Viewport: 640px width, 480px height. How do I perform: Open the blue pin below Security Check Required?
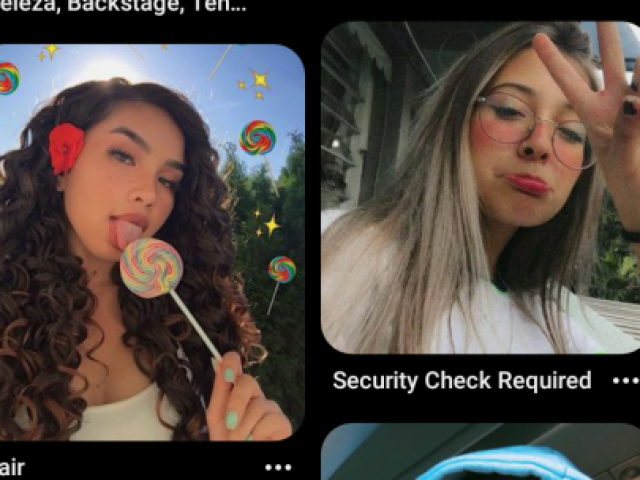(480, 455)
